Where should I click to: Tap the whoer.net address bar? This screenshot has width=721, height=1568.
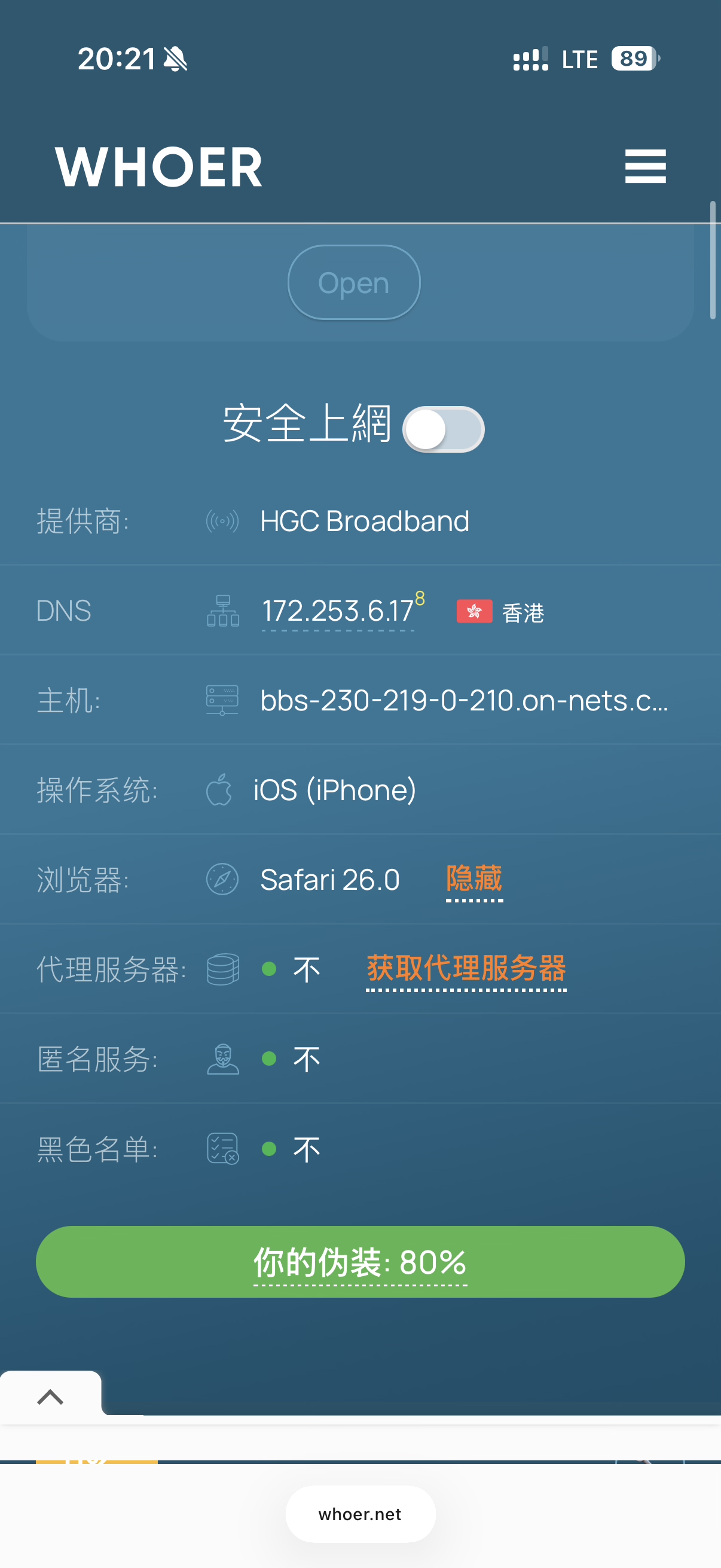click(x=360, y=1514)
